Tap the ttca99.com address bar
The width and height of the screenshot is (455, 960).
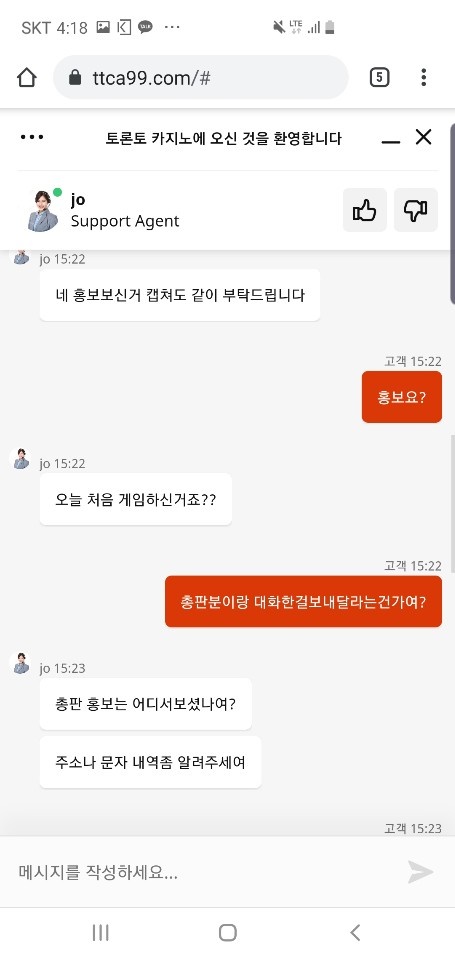(201, 77)
